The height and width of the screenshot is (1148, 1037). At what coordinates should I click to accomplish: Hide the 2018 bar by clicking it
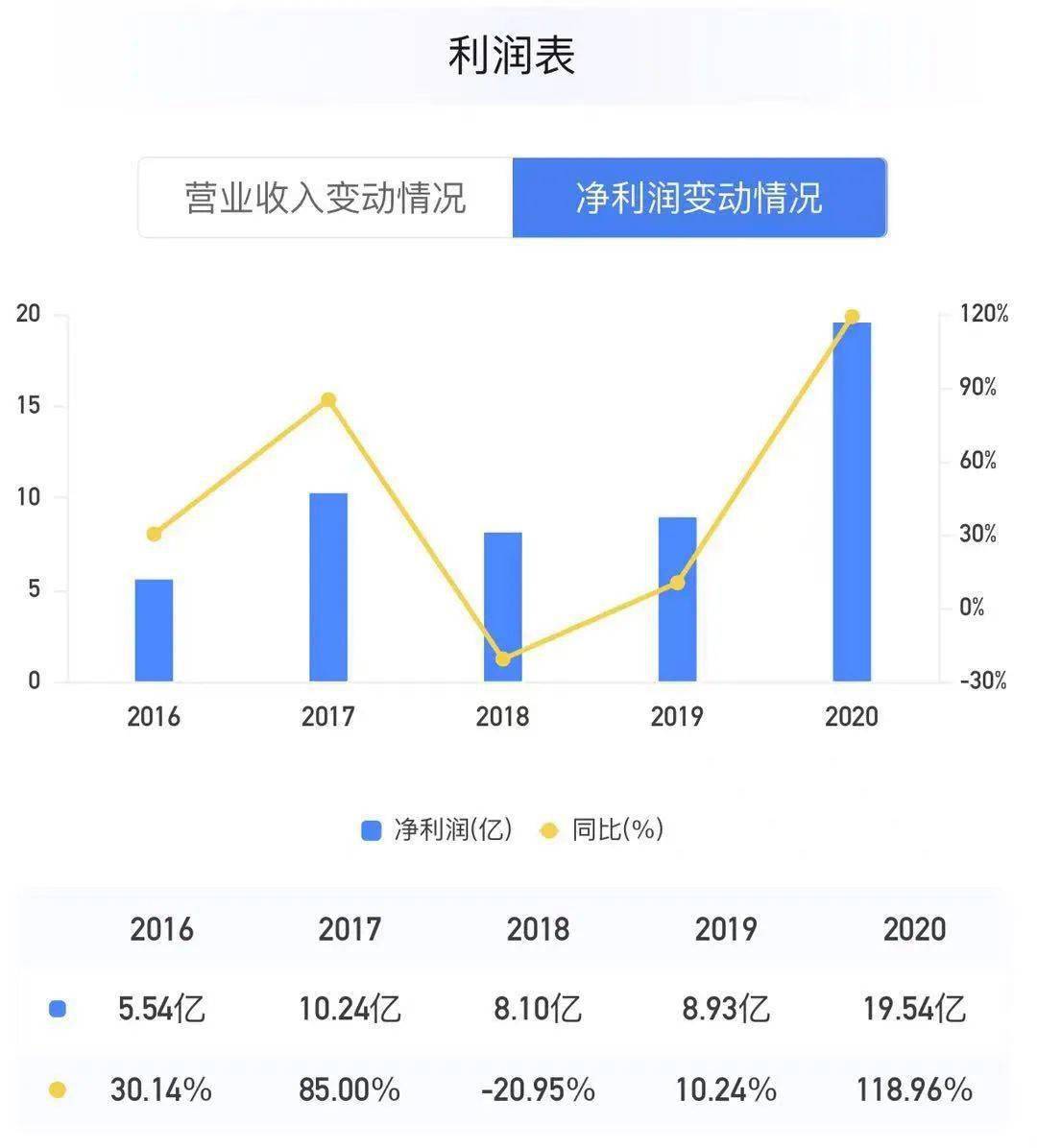503,605
